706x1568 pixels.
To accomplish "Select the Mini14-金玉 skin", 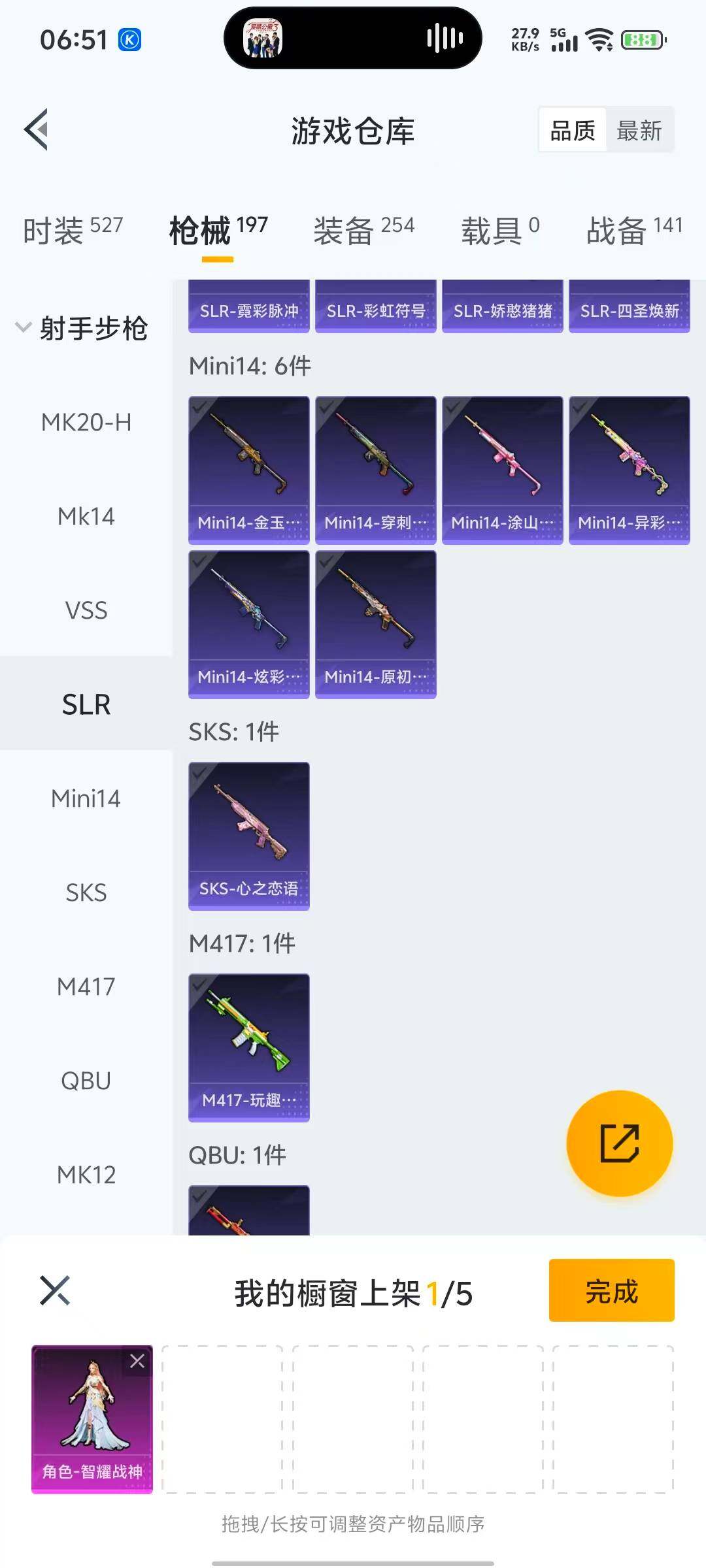I will click(x=248, y=469).
